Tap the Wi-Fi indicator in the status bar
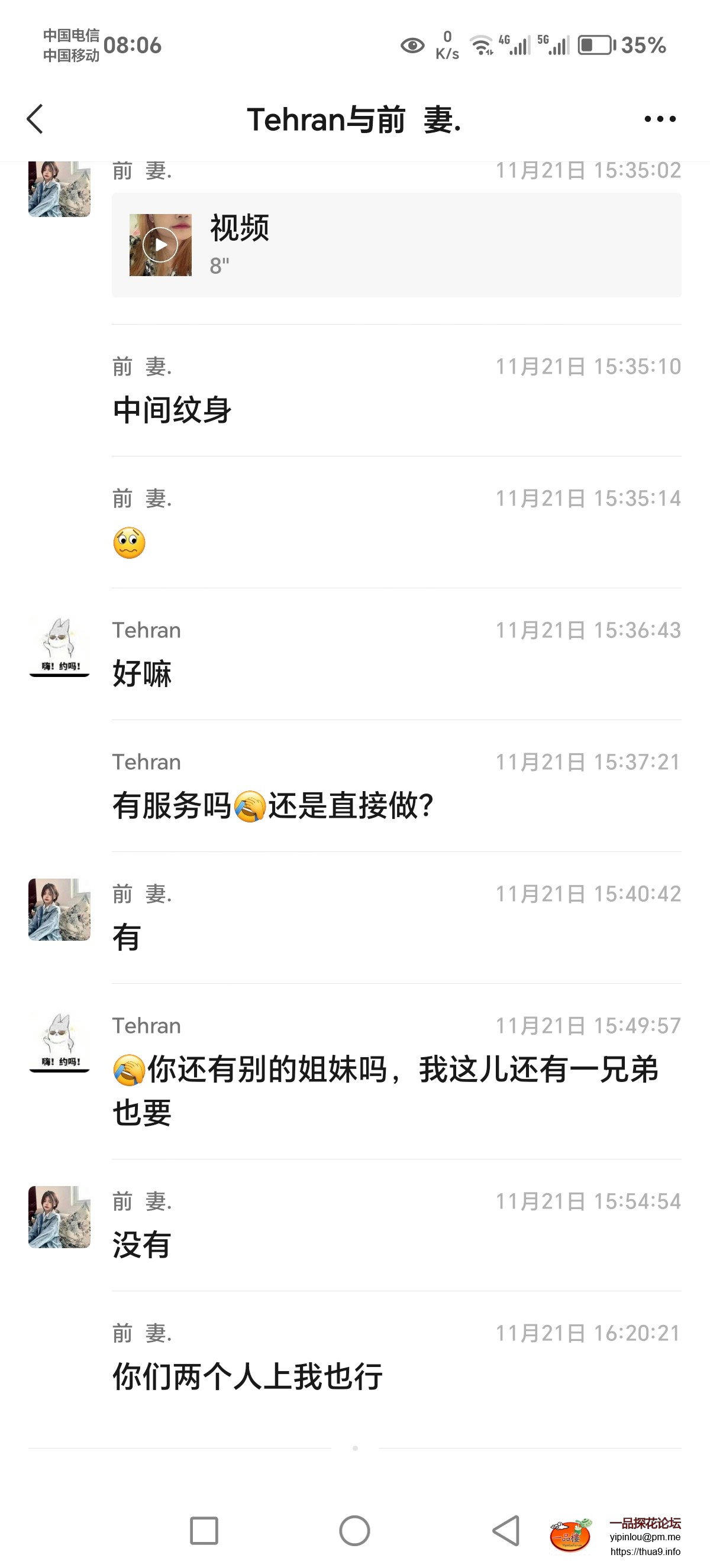710x1568 pixels. (481, 45)
